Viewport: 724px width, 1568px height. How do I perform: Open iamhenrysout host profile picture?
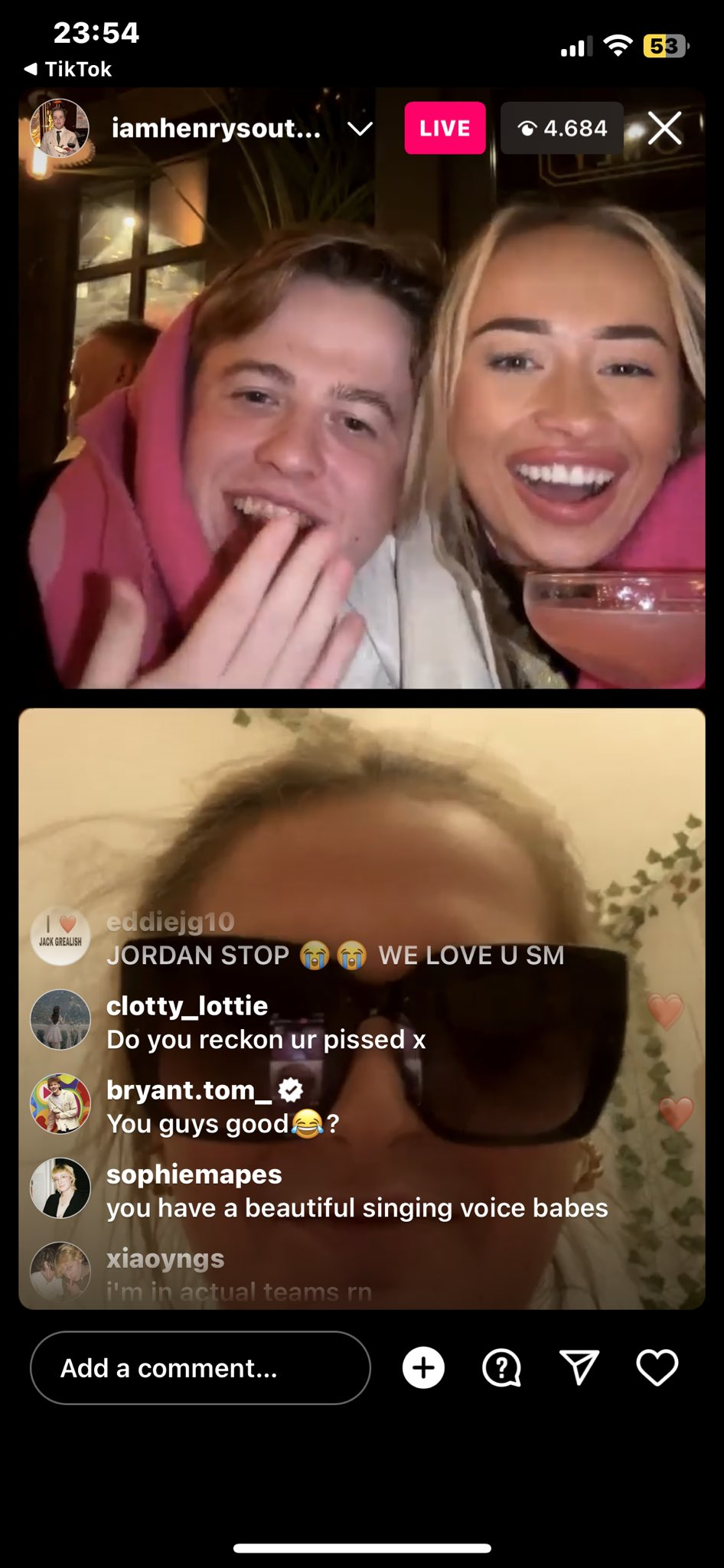60,128
